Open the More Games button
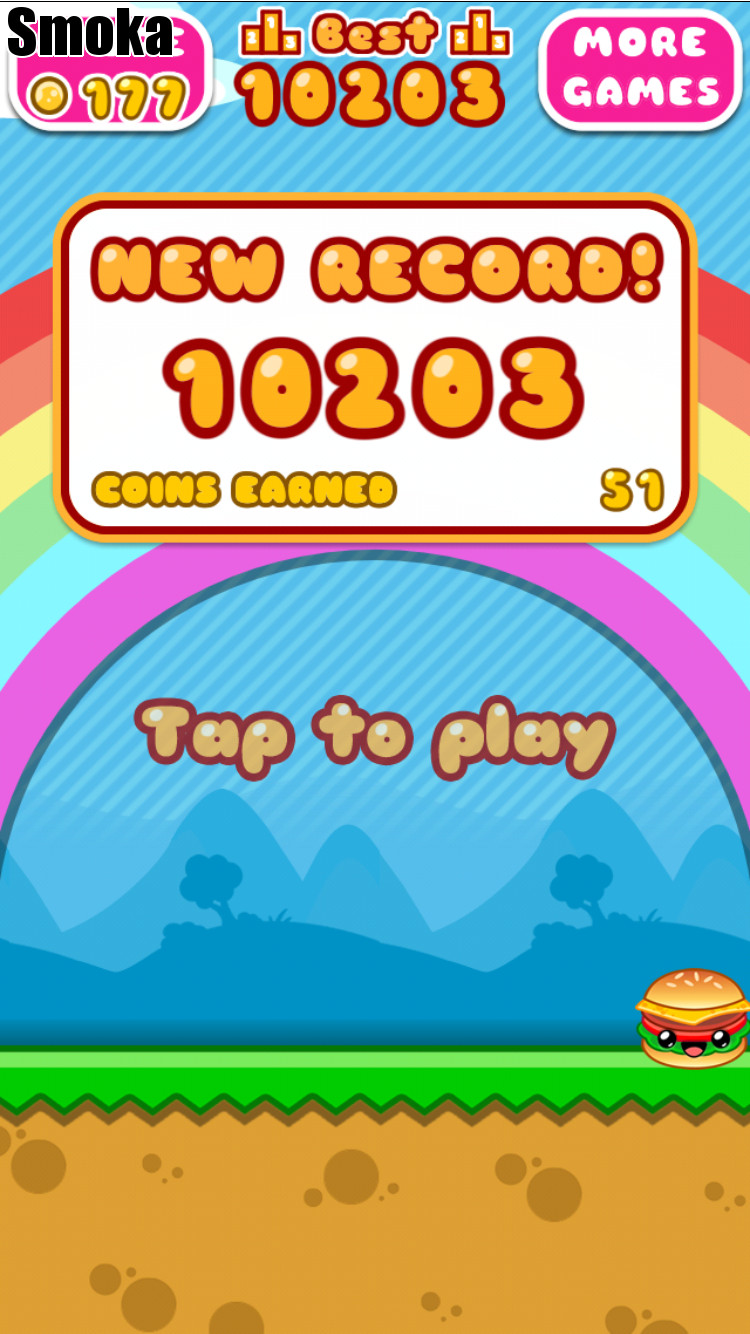Image resolution: width=750 pixels, height=1334 pixels. (x=640, y=68)
